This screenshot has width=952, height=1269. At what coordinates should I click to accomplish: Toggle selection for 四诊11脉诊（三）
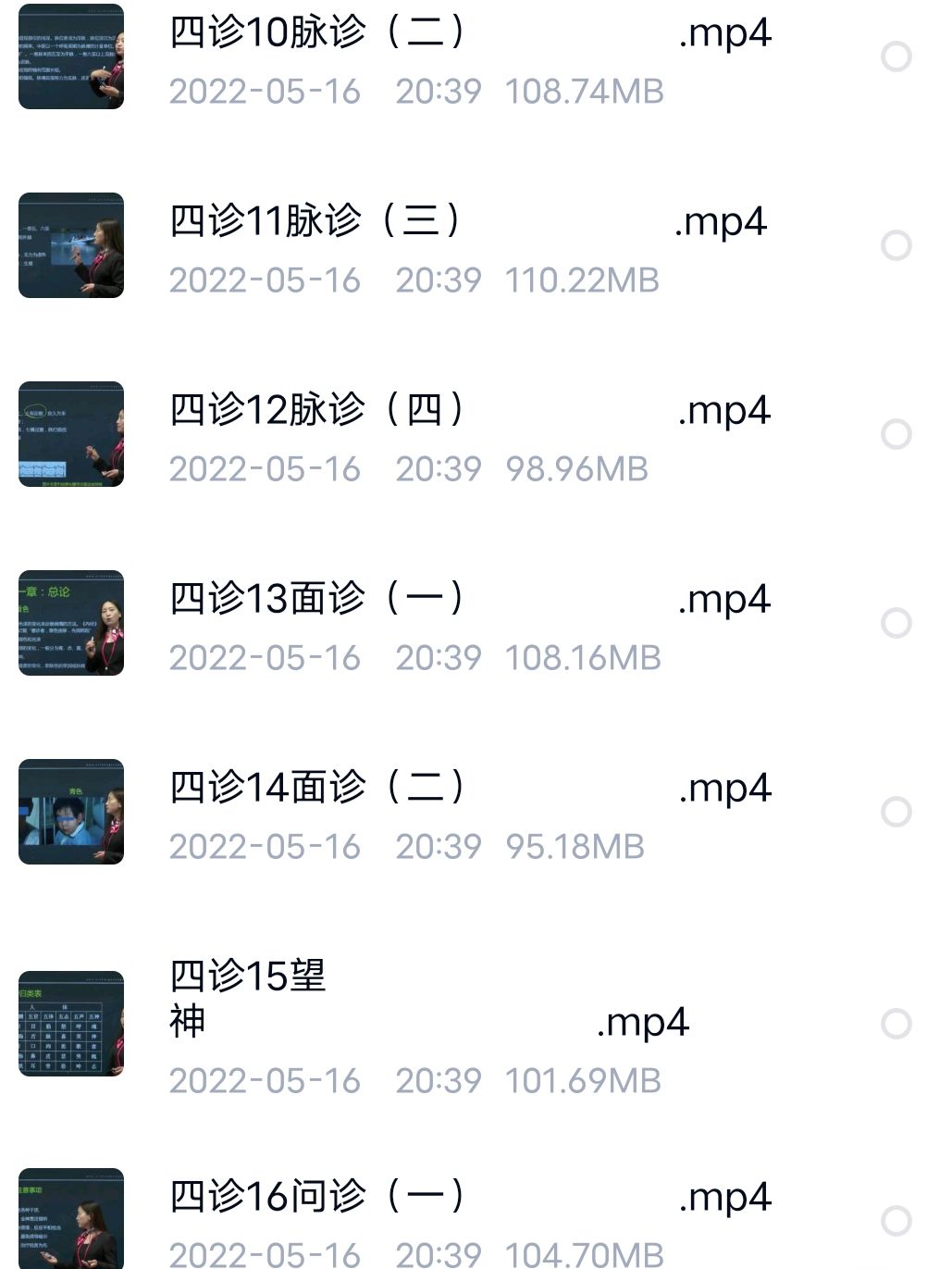(894, 243)
